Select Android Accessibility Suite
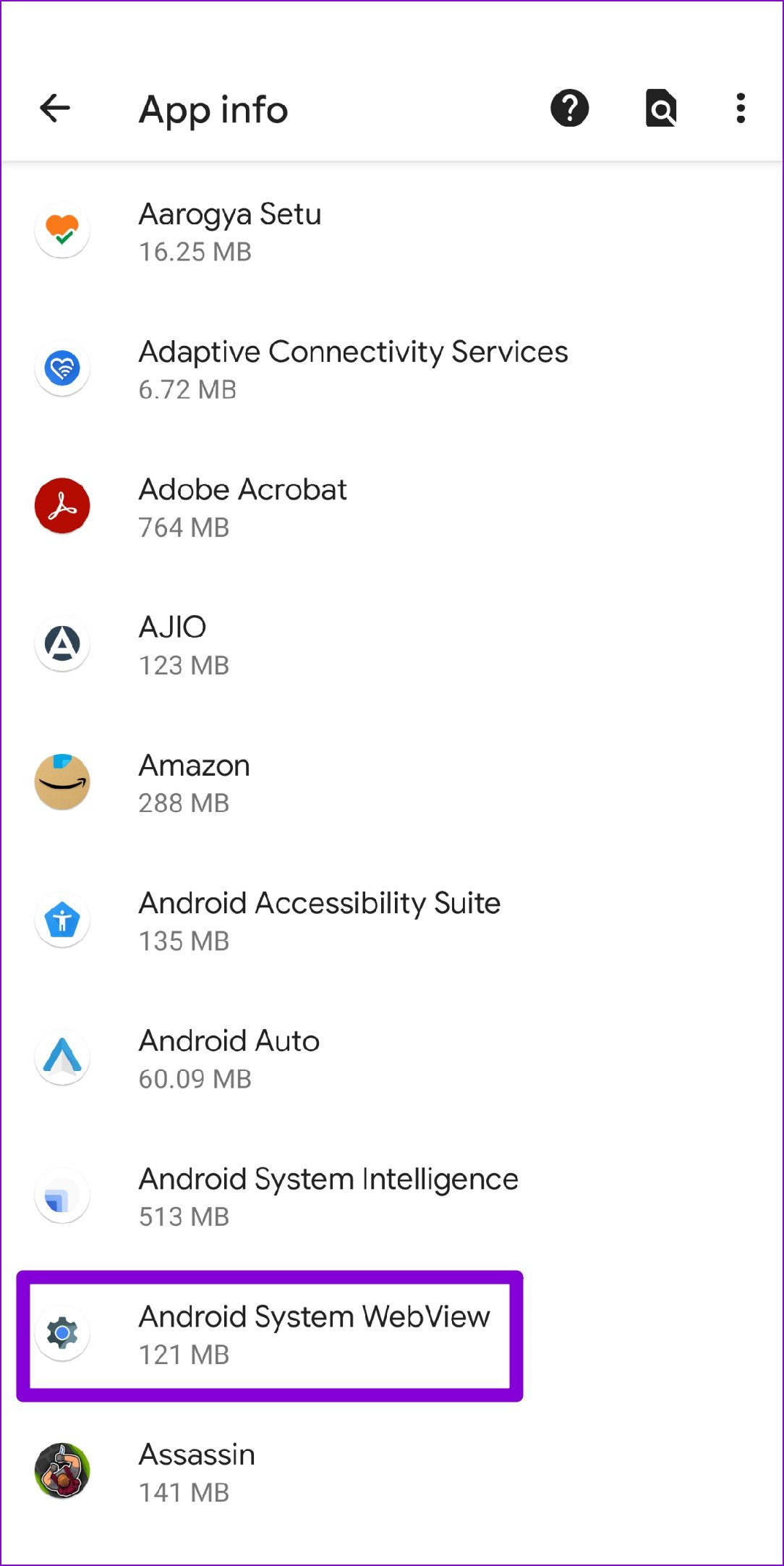The height and width of the screenshot is (1566, 784). (392, 920)
